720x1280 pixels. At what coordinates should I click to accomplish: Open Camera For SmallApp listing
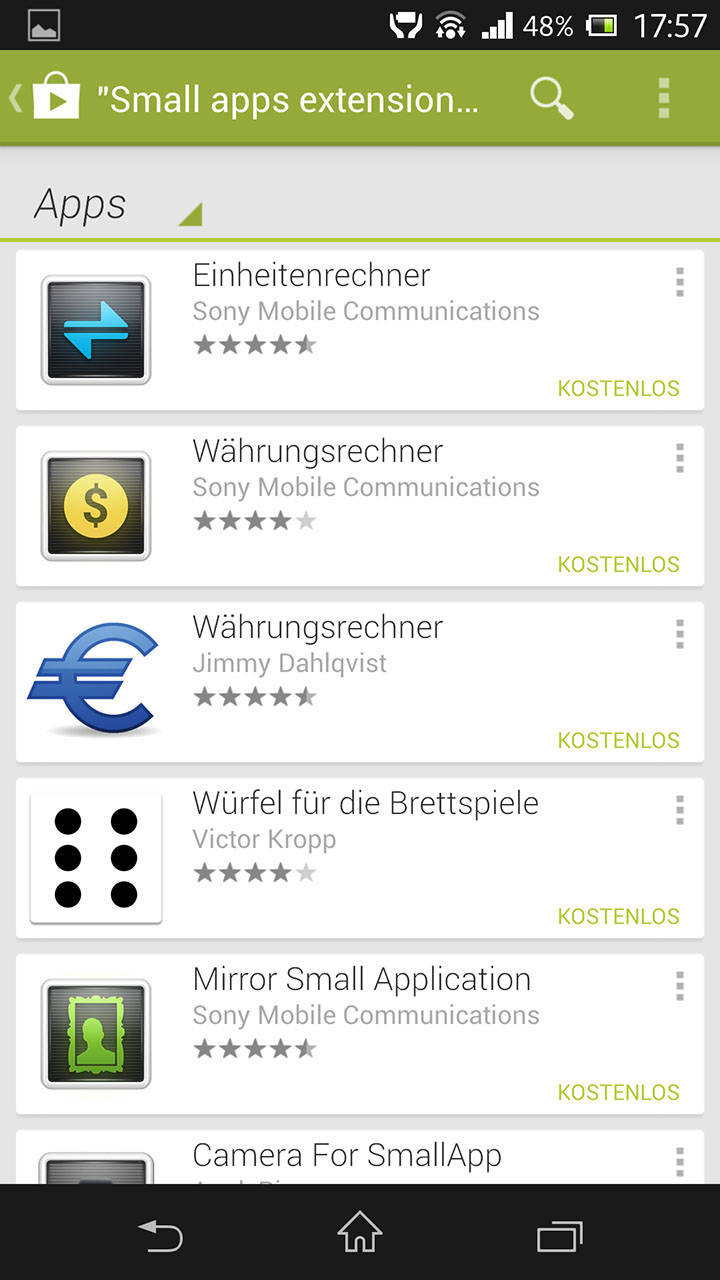pos(360,1157)
